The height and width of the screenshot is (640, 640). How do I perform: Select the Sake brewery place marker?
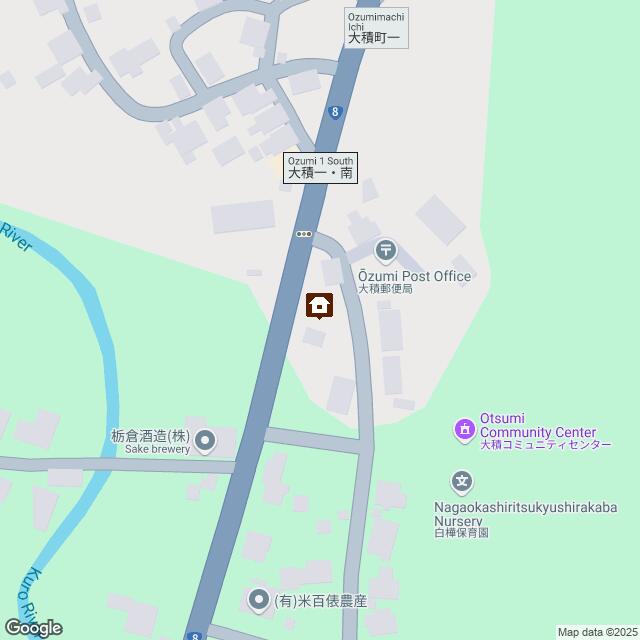tap(205, 440)
